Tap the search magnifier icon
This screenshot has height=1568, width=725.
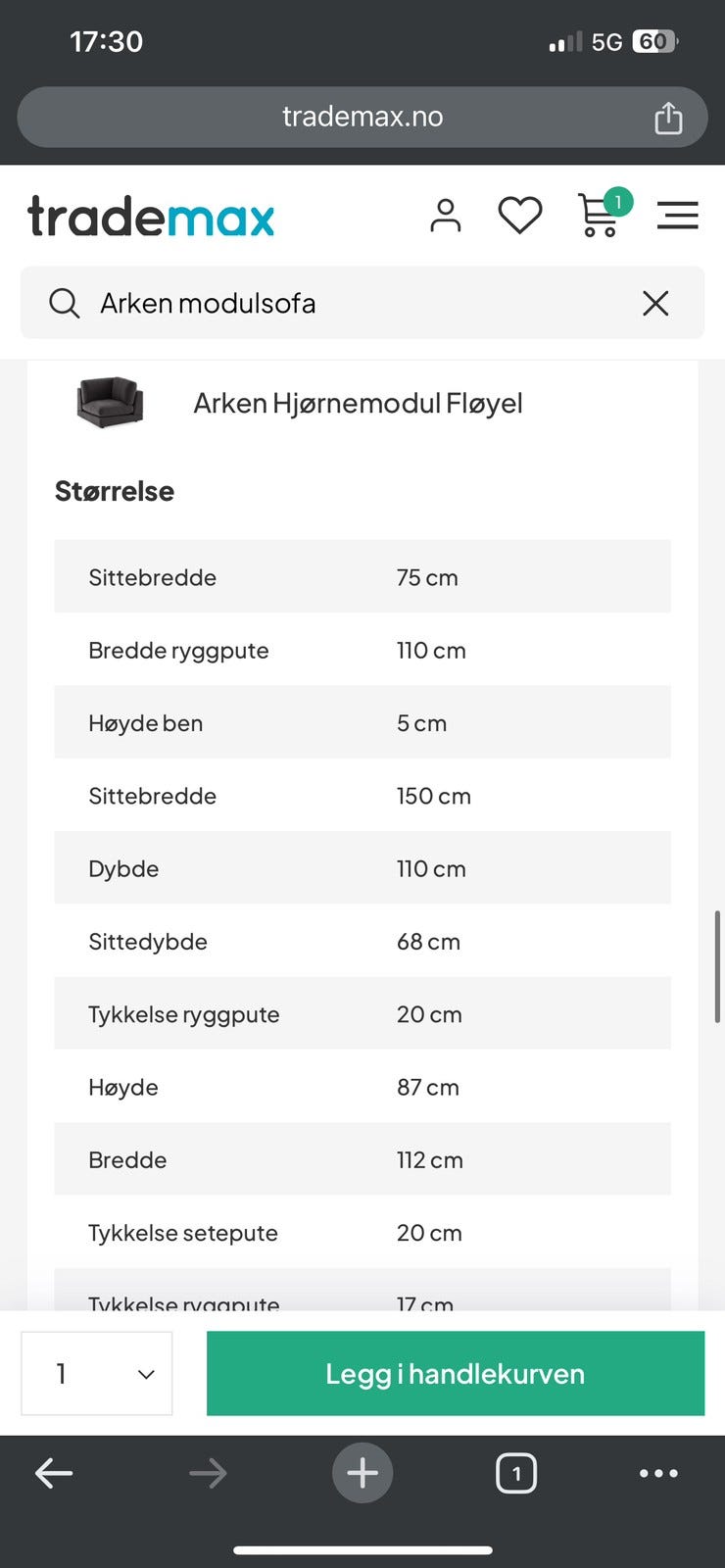[64, 303]
